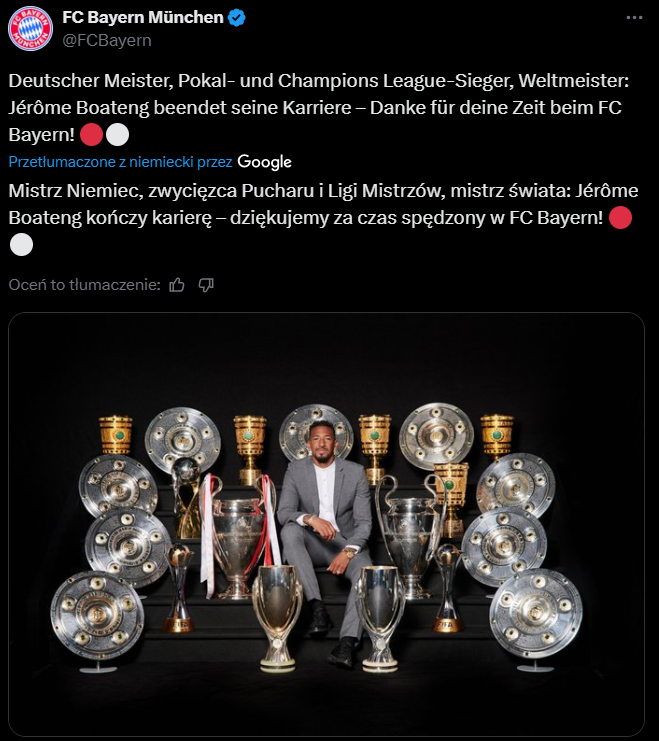Screen dimensions: 659x741
Task: Rate the translation with thumbs down
Action: [x=206, y=285]
